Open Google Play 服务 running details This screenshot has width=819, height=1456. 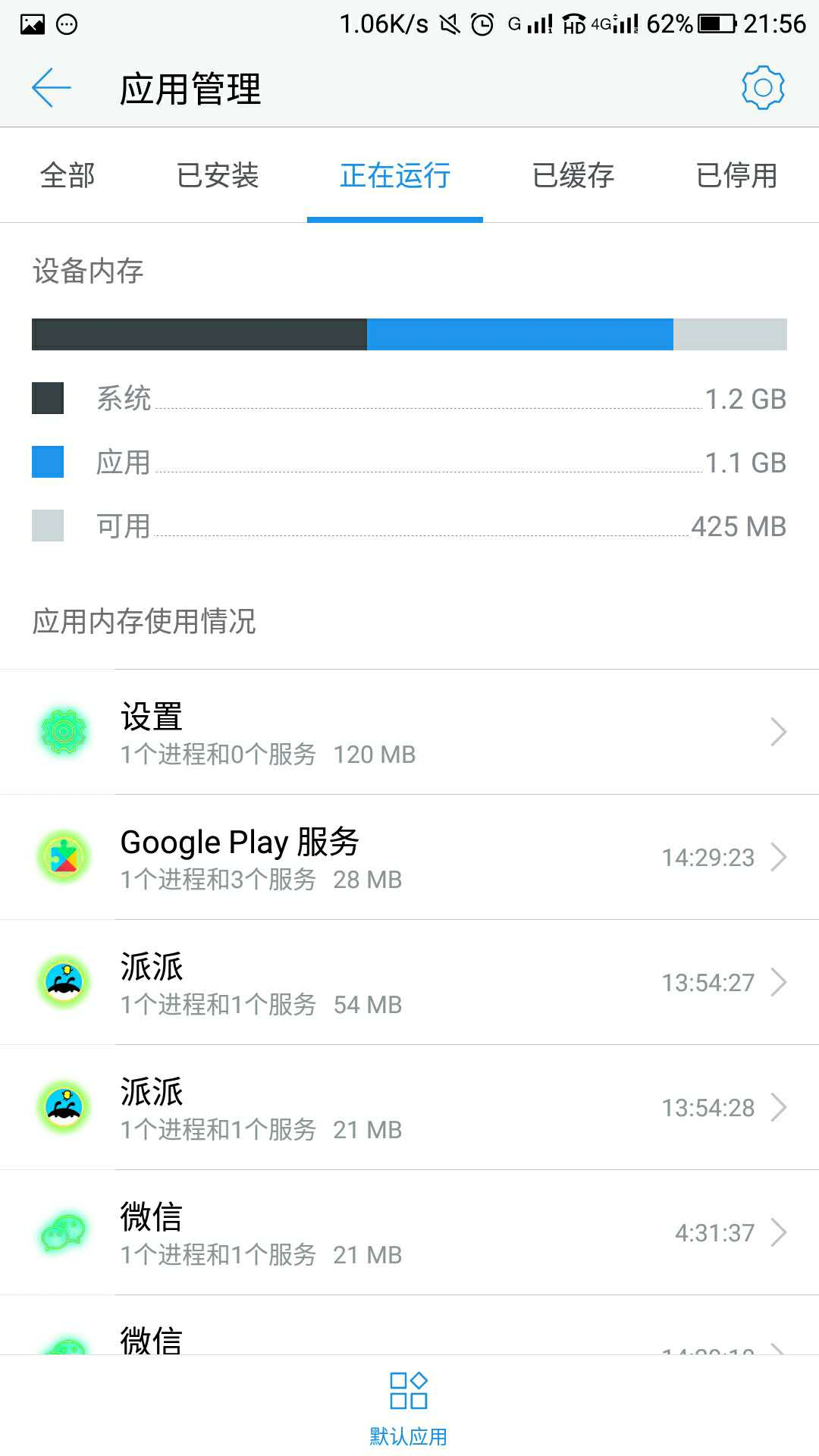(x=409, y=858)
